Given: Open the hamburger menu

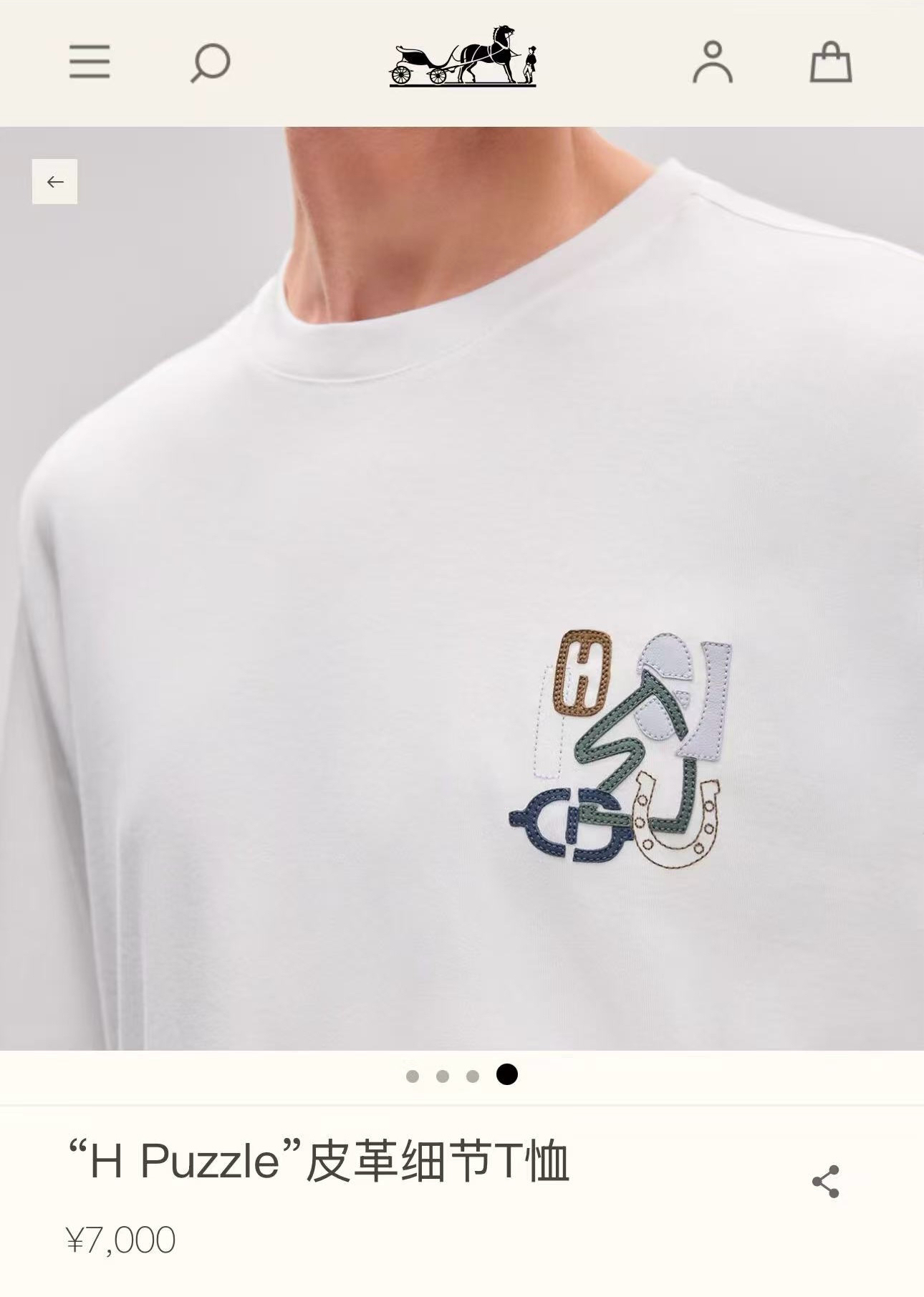Looking at the screenshot, I should 90,62.
